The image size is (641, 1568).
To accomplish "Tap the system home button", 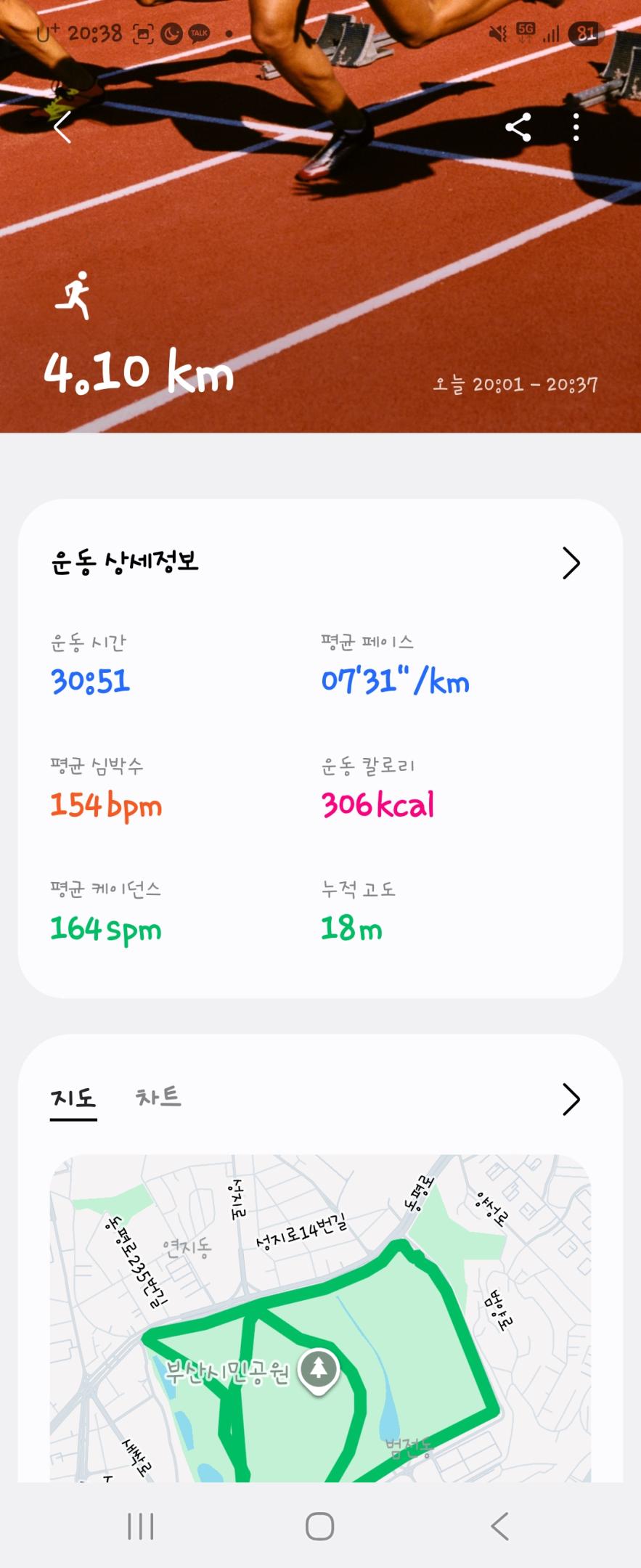I will (319, 1526).
